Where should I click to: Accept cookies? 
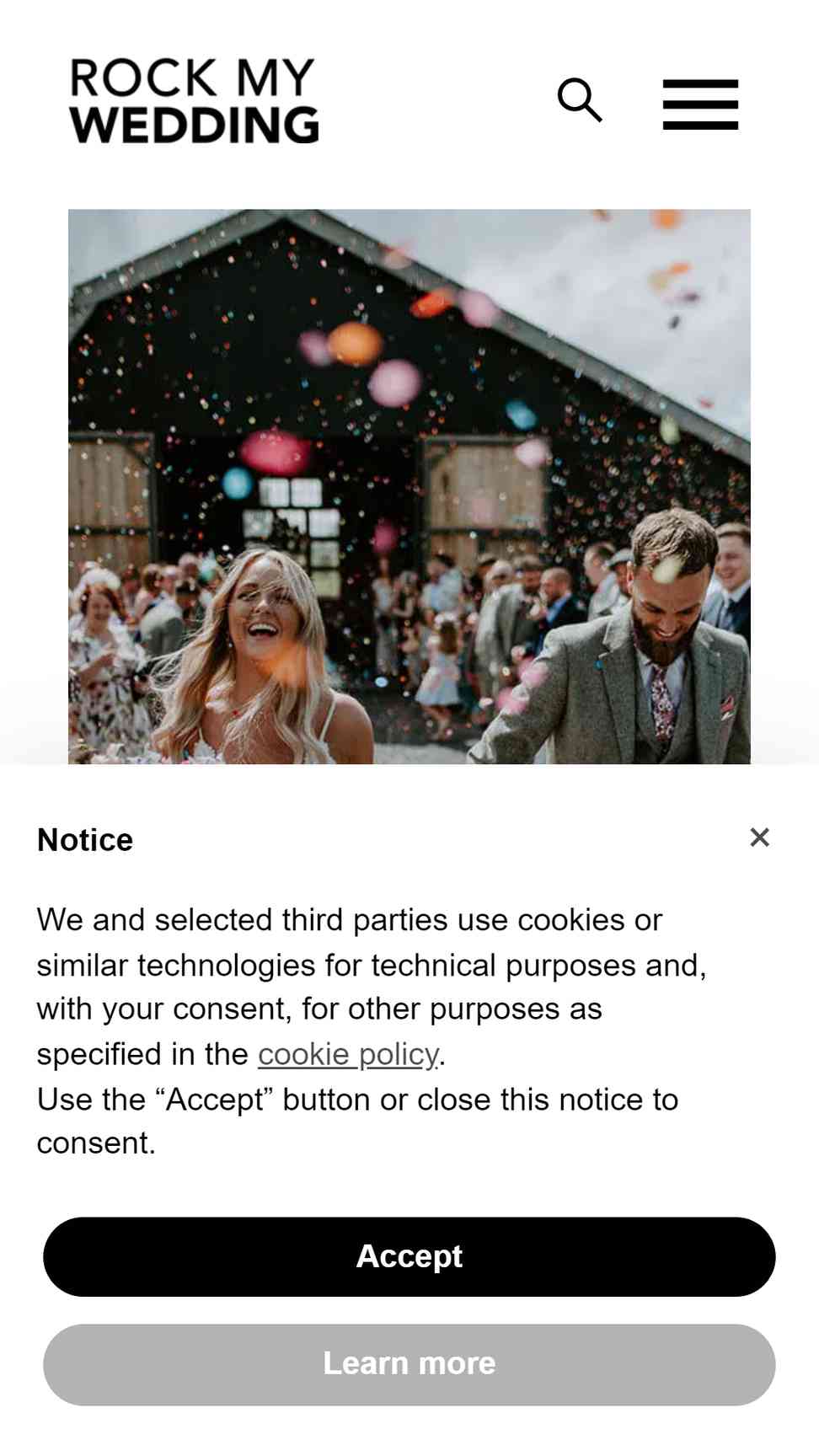tap(409, 1256)
